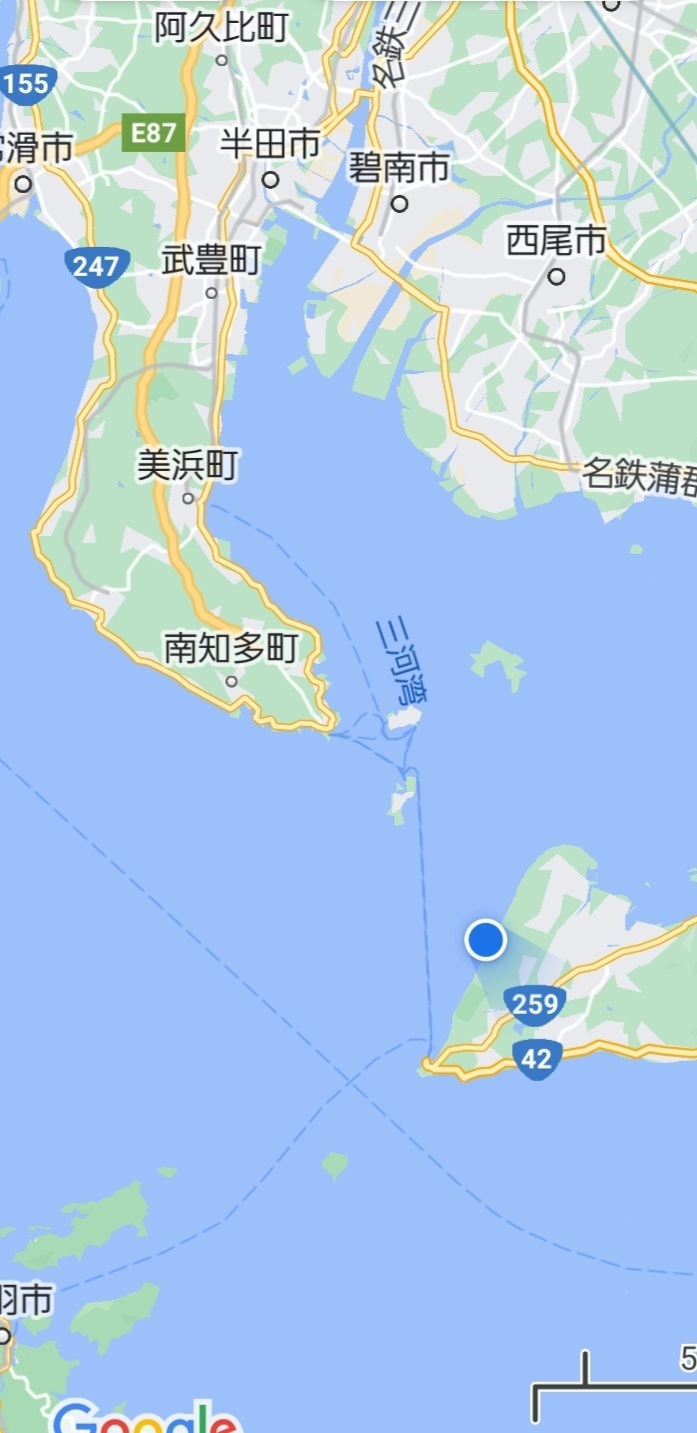
Task: Select the 半田市 city label
Action: pyautogui.click(x=270, y=144)
